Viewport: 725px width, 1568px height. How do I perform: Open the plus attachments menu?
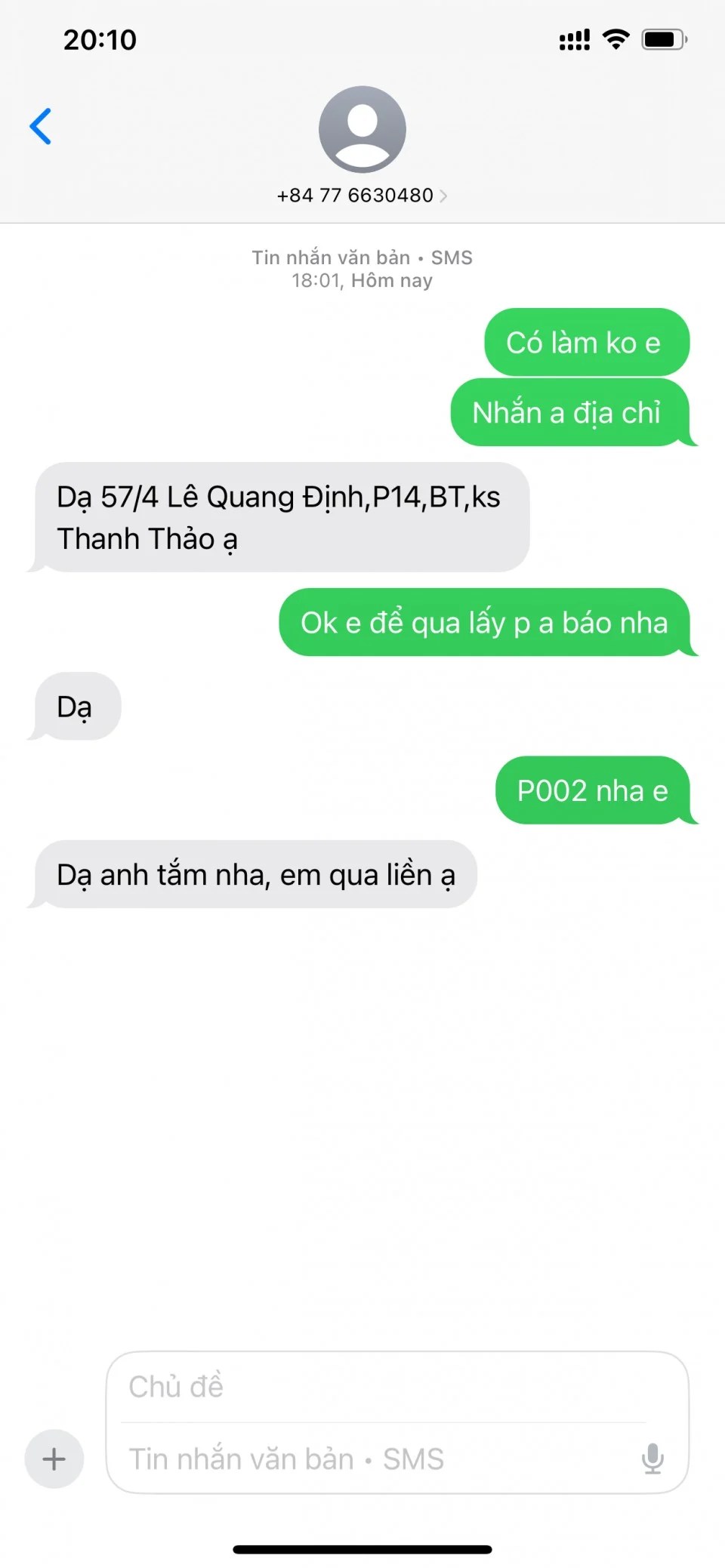[x=54, y=1459]
